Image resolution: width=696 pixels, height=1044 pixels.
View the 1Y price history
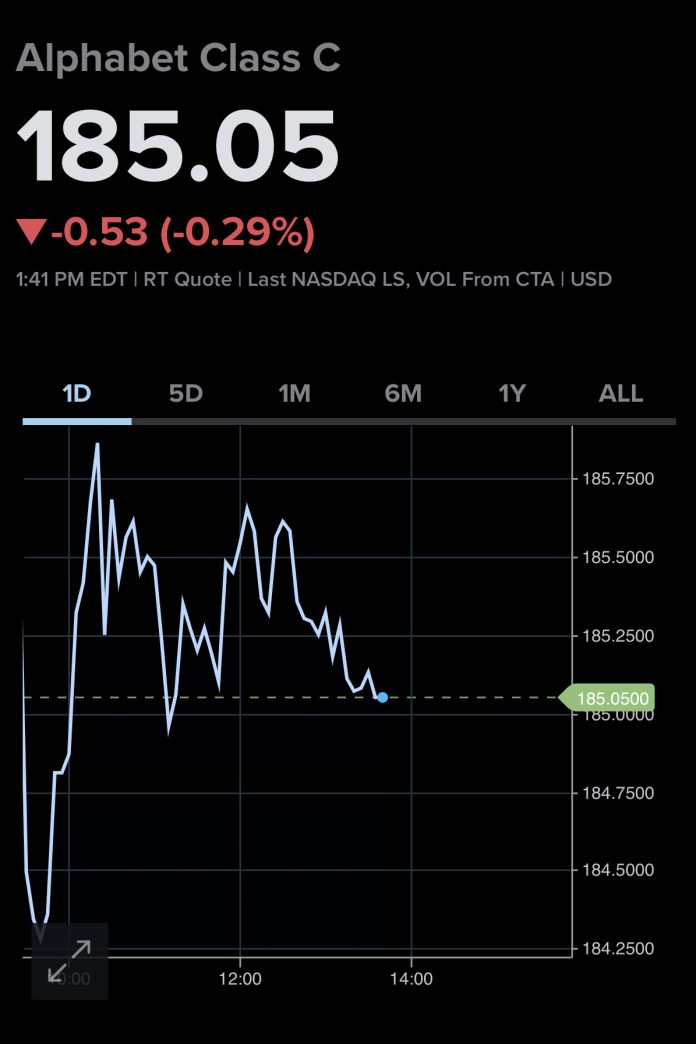[x=512, y=394]
